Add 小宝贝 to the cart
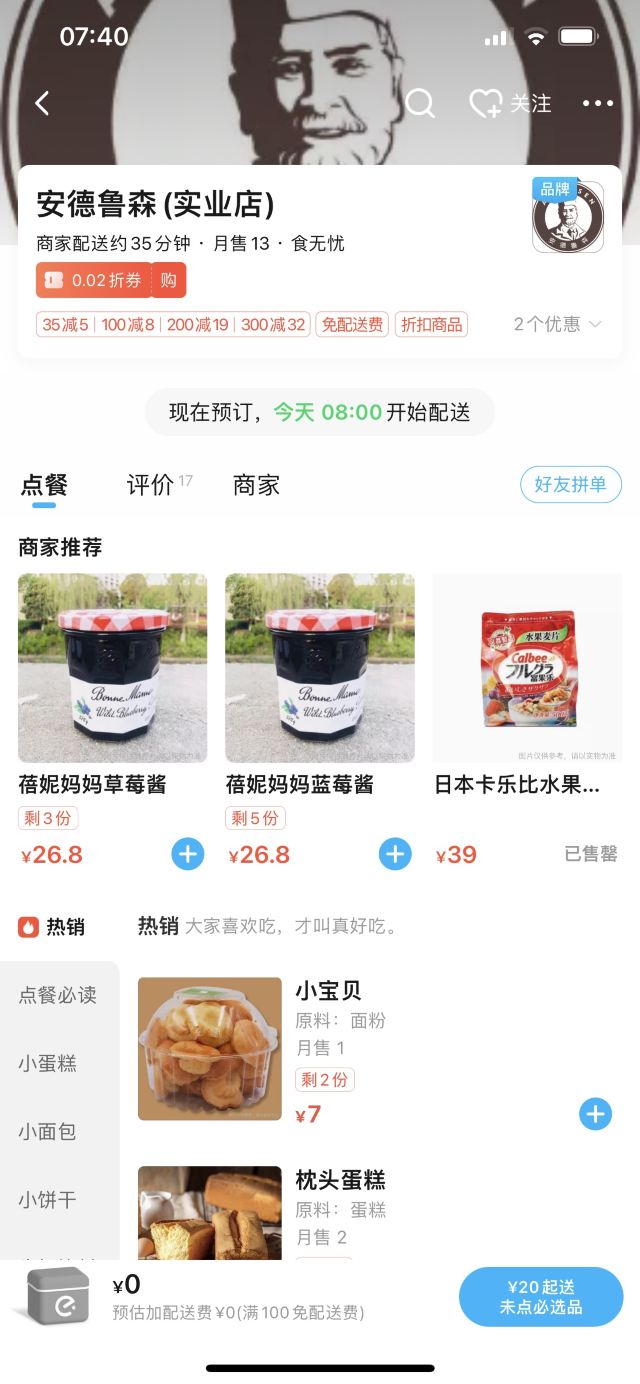 tap(595, 1114)
